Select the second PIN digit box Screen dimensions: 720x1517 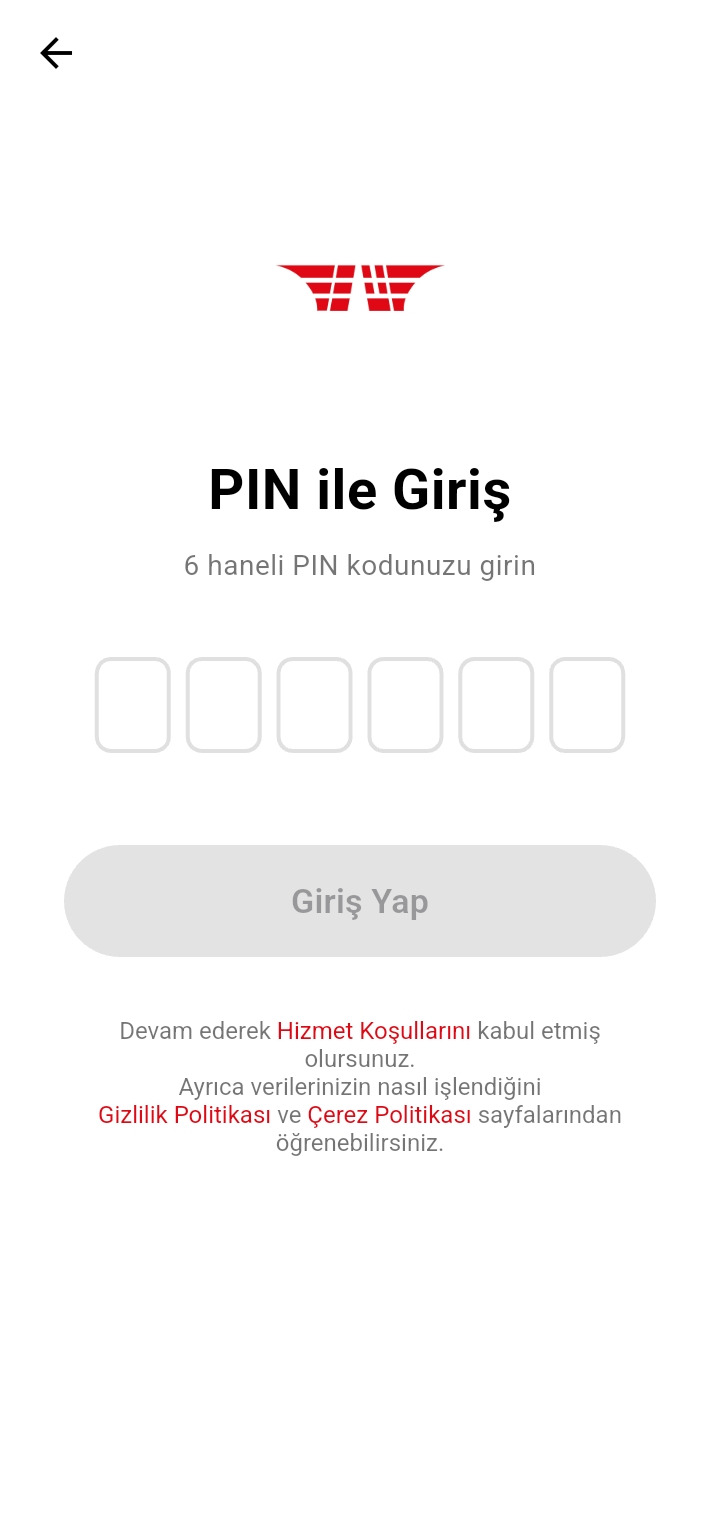coord(224,705)
